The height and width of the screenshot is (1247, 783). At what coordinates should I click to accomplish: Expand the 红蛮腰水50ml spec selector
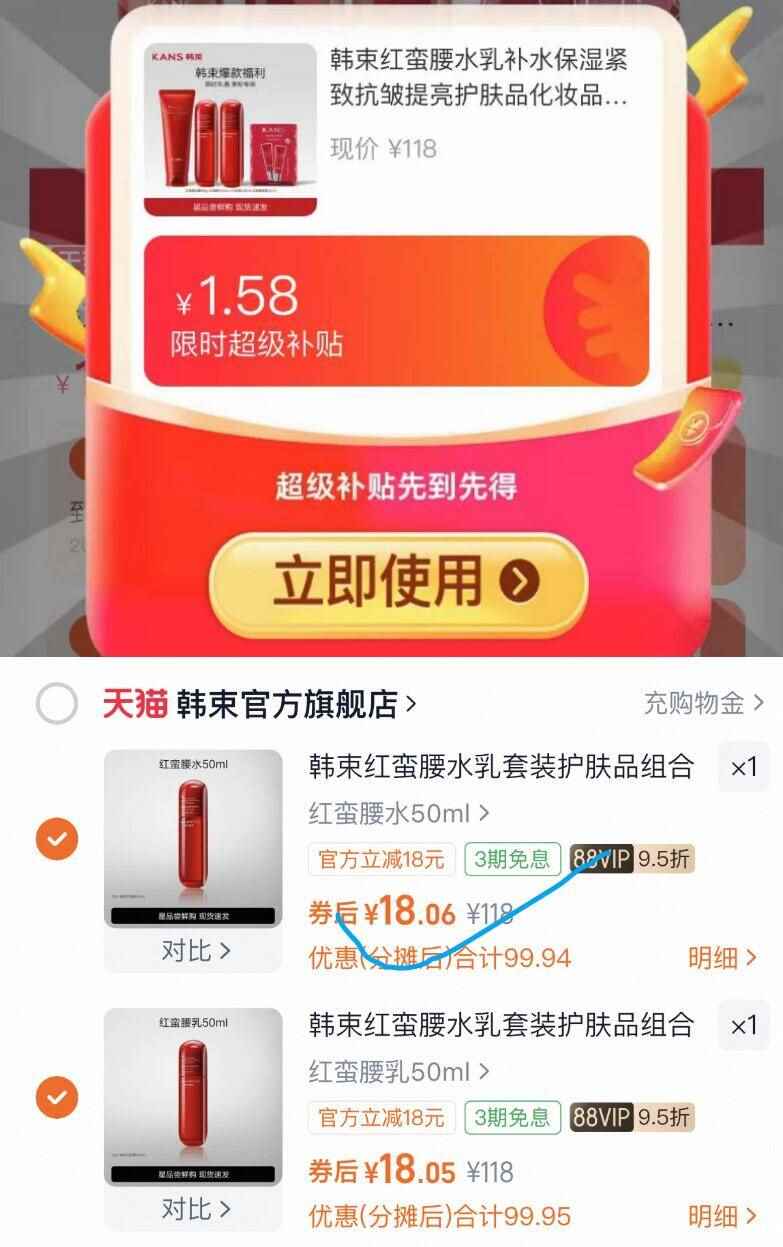[388, 813]
